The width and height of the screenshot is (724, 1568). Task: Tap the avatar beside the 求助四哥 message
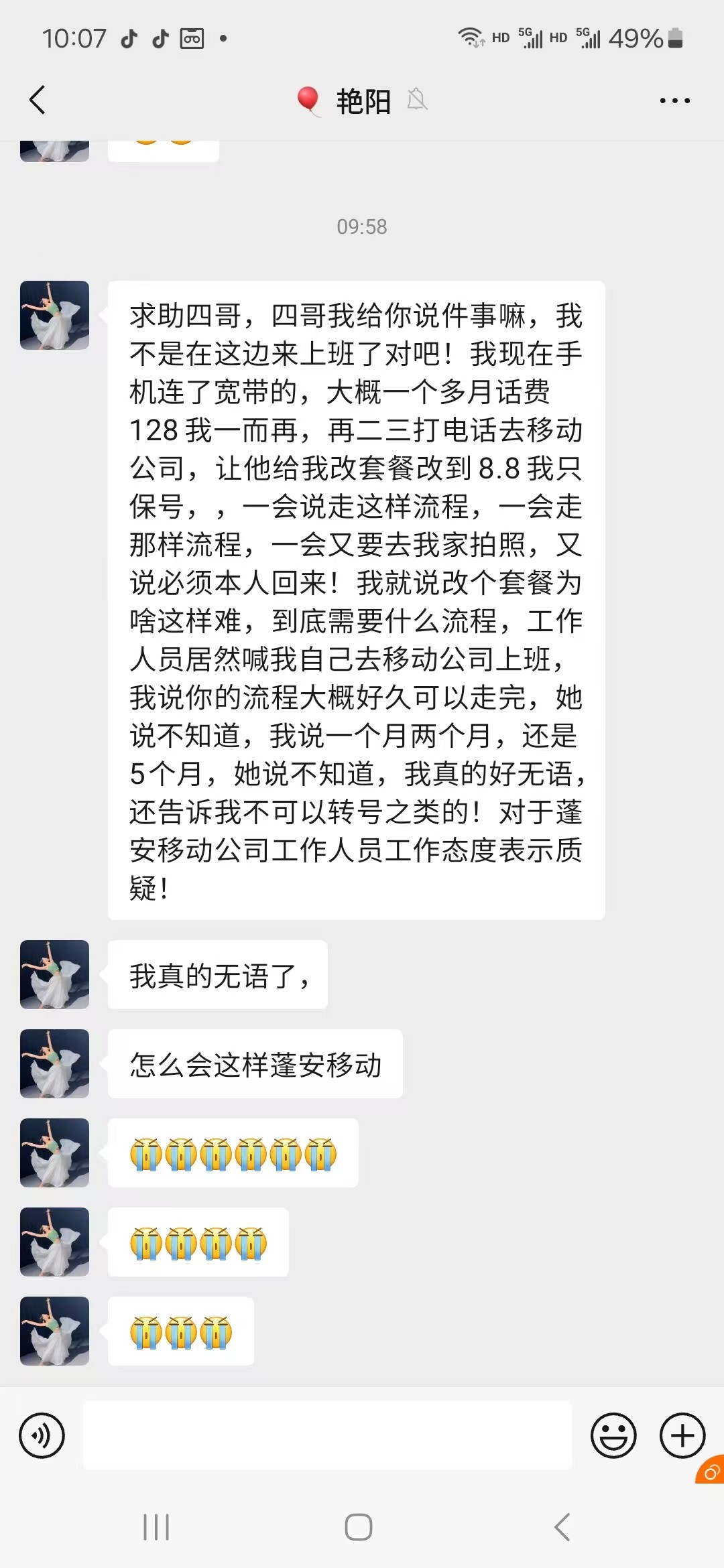click(54, 315)
